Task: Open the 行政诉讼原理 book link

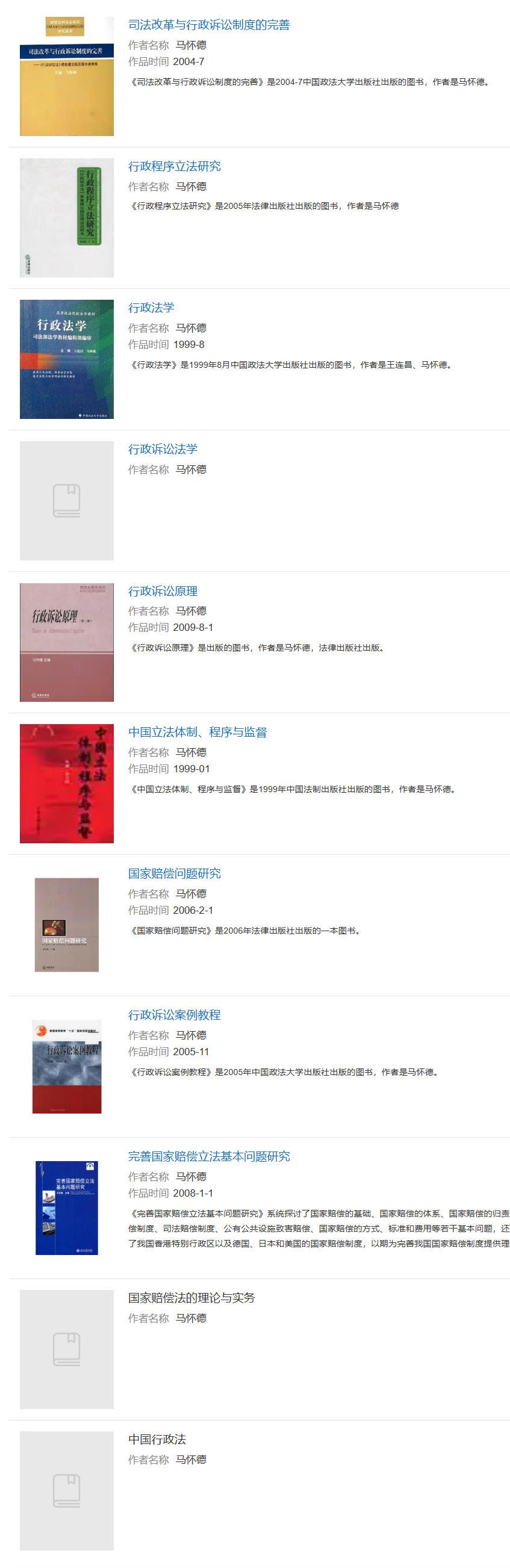Action: (163, 591)
